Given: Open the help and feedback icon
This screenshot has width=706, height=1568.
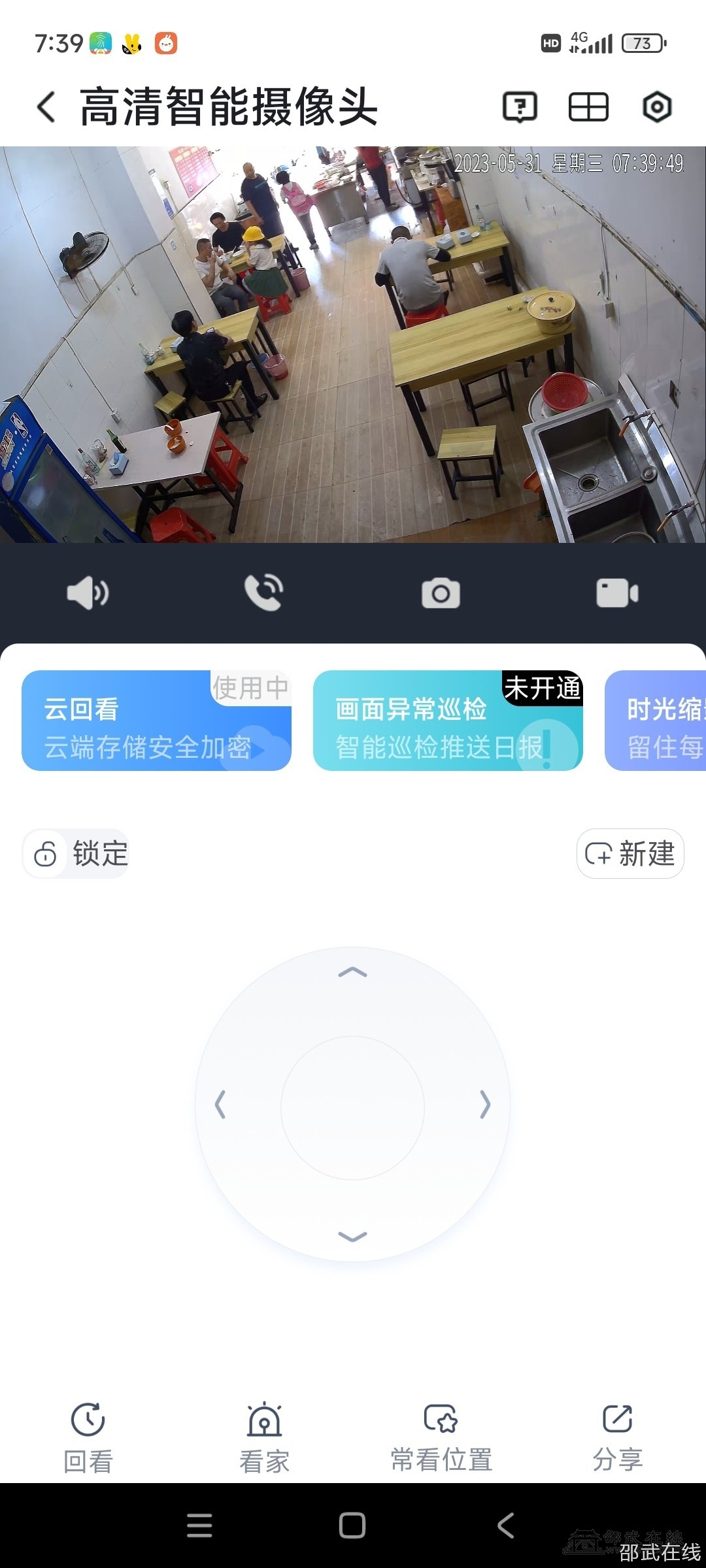Looking at the screenshot, I should tap(520, 107).
